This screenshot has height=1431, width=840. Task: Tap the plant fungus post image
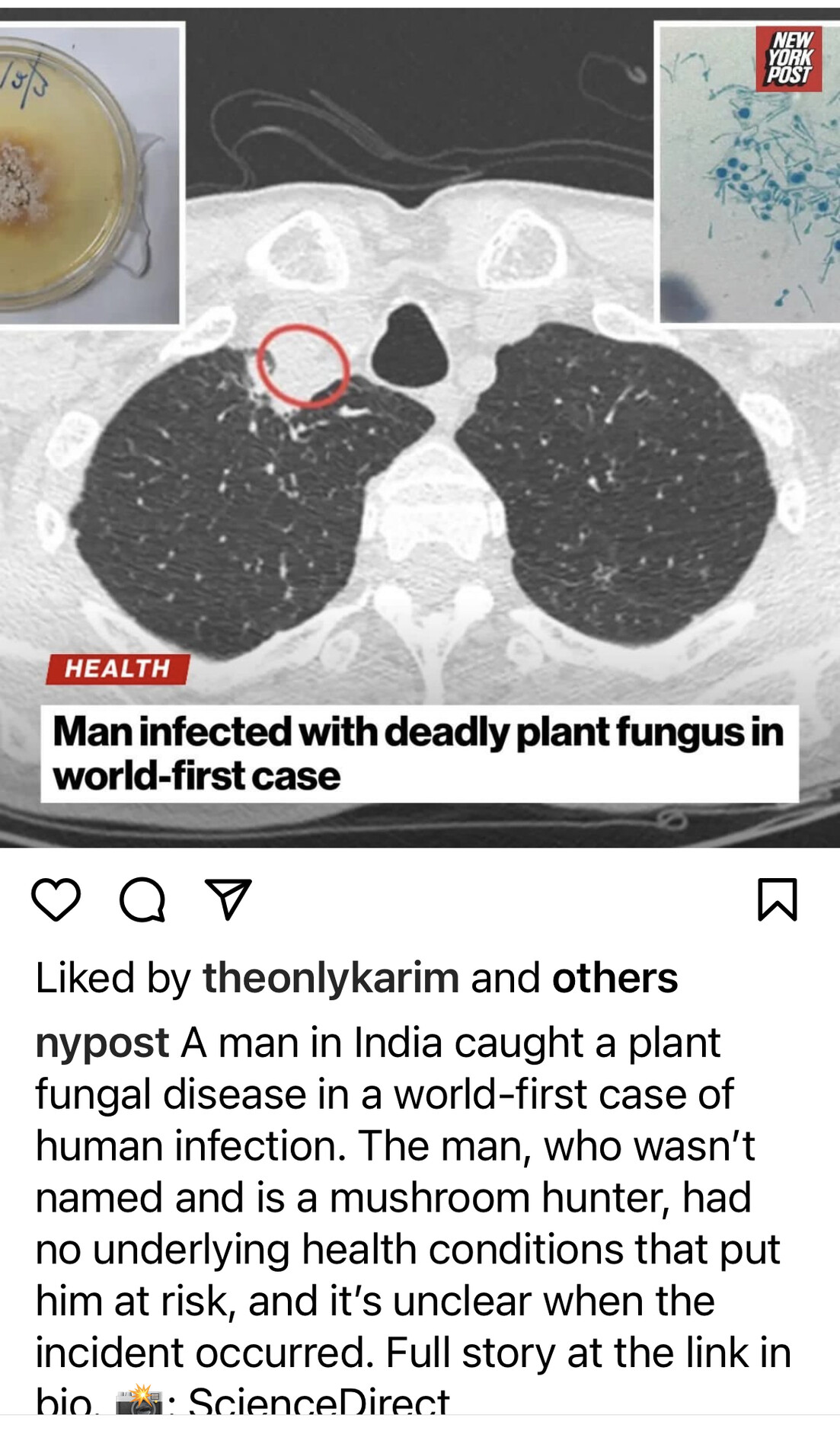[420, 427]
